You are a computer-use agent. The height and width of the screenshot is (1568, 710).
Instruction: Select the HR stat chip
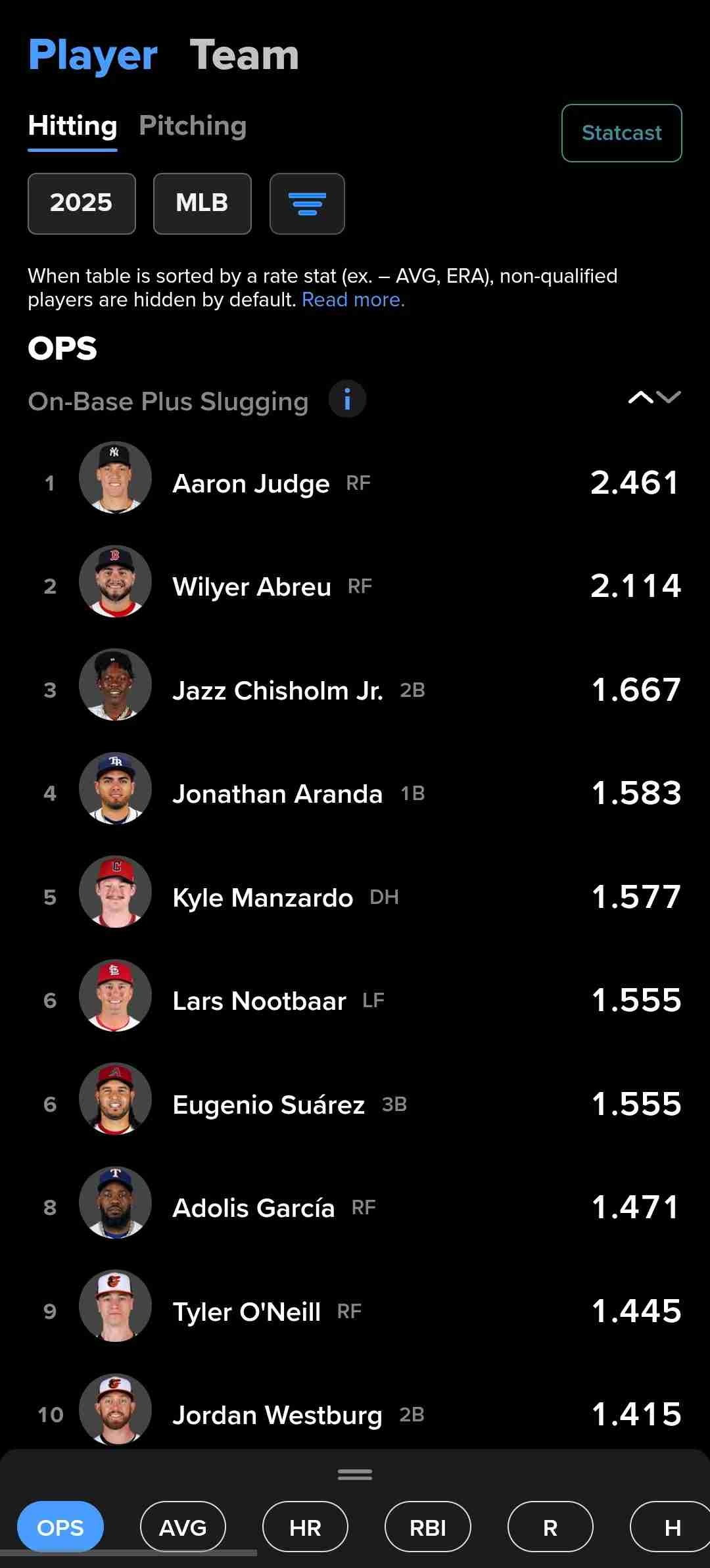(305, 1527)
